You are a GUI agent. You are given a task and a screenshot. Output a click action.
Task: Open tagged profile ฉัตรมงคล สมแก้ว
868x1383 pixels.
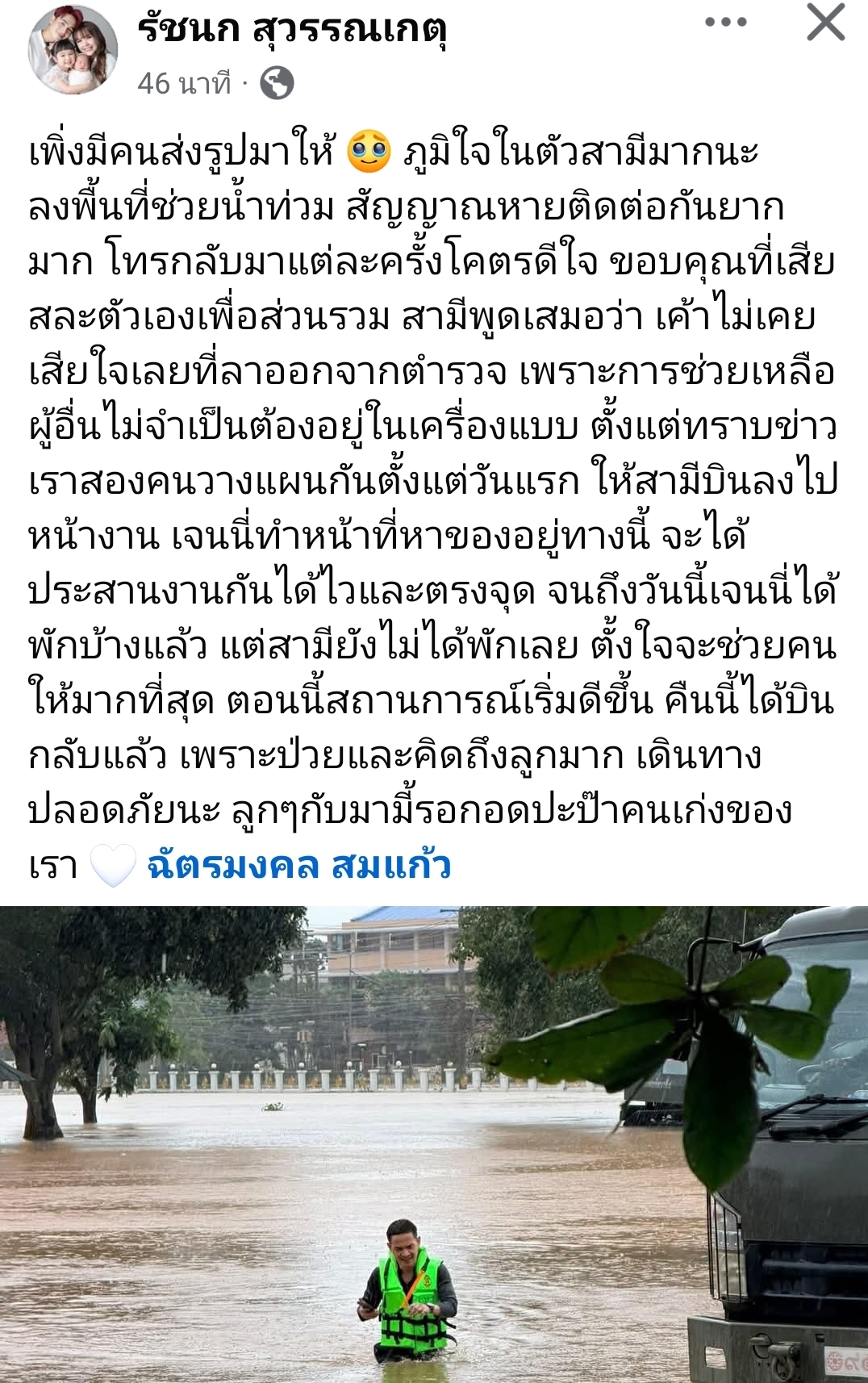(x=298, y=866)
